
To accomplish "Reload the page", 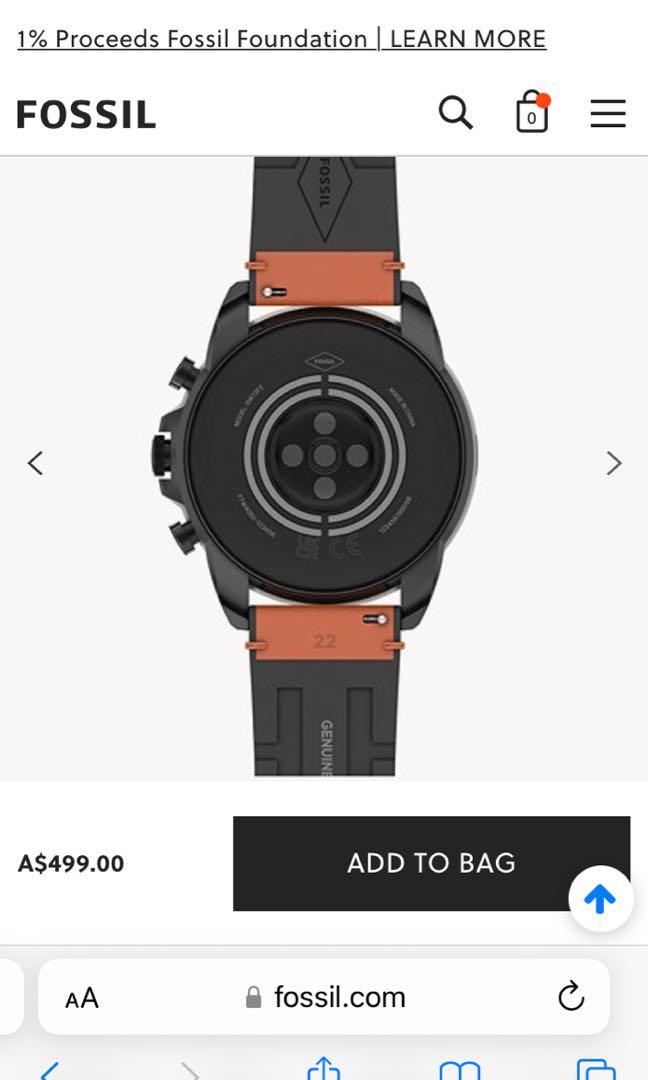I will pyautogui.click(x=571, y=996).
